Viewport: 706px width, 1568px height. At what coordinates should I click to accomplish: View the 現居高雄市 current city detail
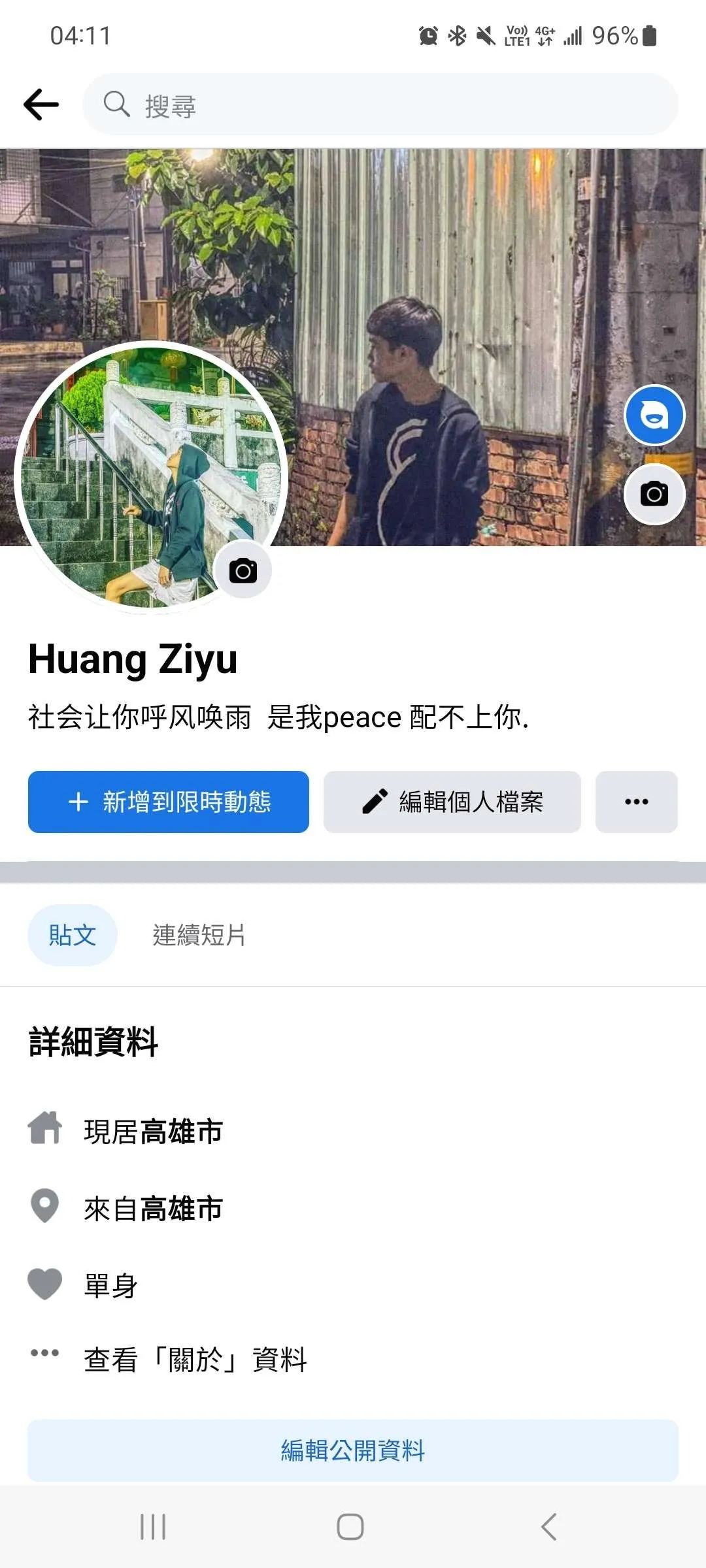point(154,1132)
